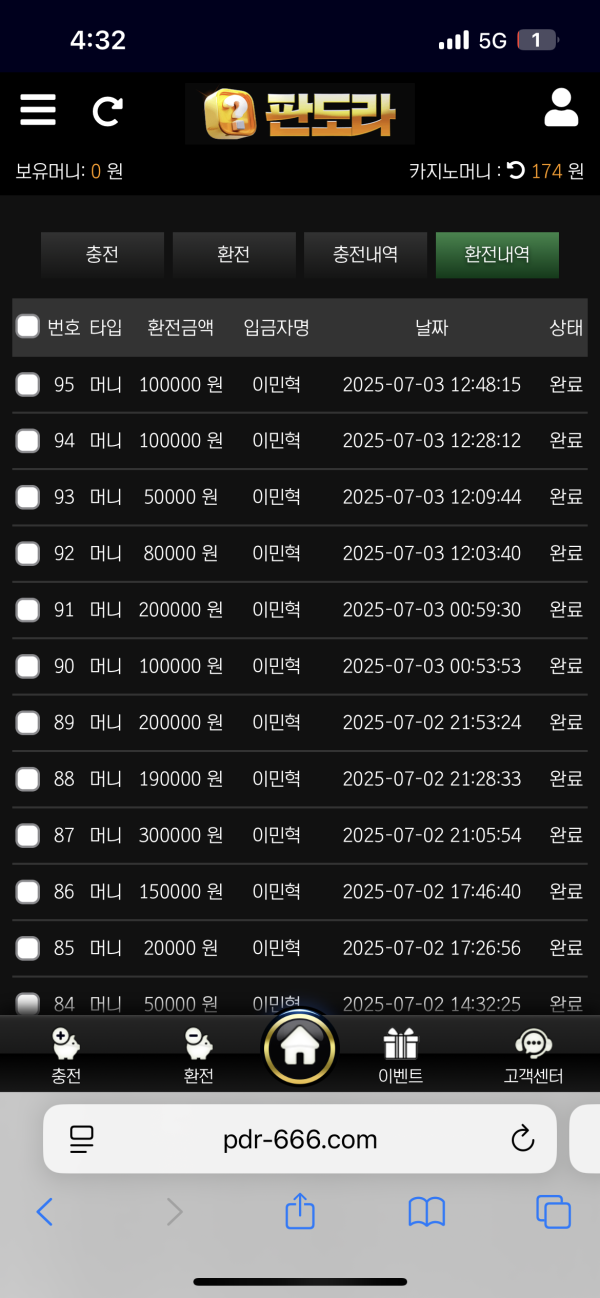Viewport: 600px width, 1298px height.
Task: Tap the pdr-666.com address bar
Action: tap(299, 1138)
